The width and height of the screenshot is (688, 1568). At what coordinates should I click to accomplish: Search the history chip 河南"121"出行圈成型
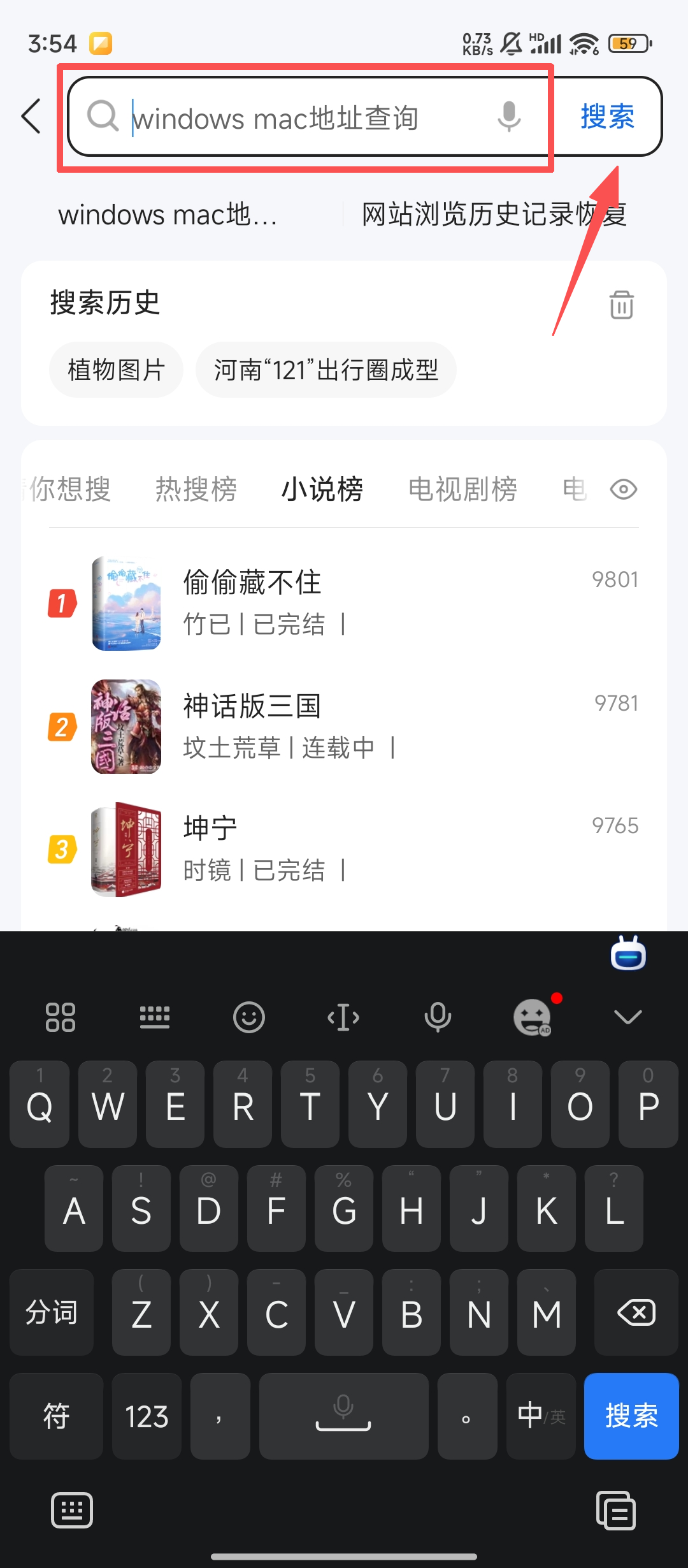pyautogui.click(x=326, y=370)
